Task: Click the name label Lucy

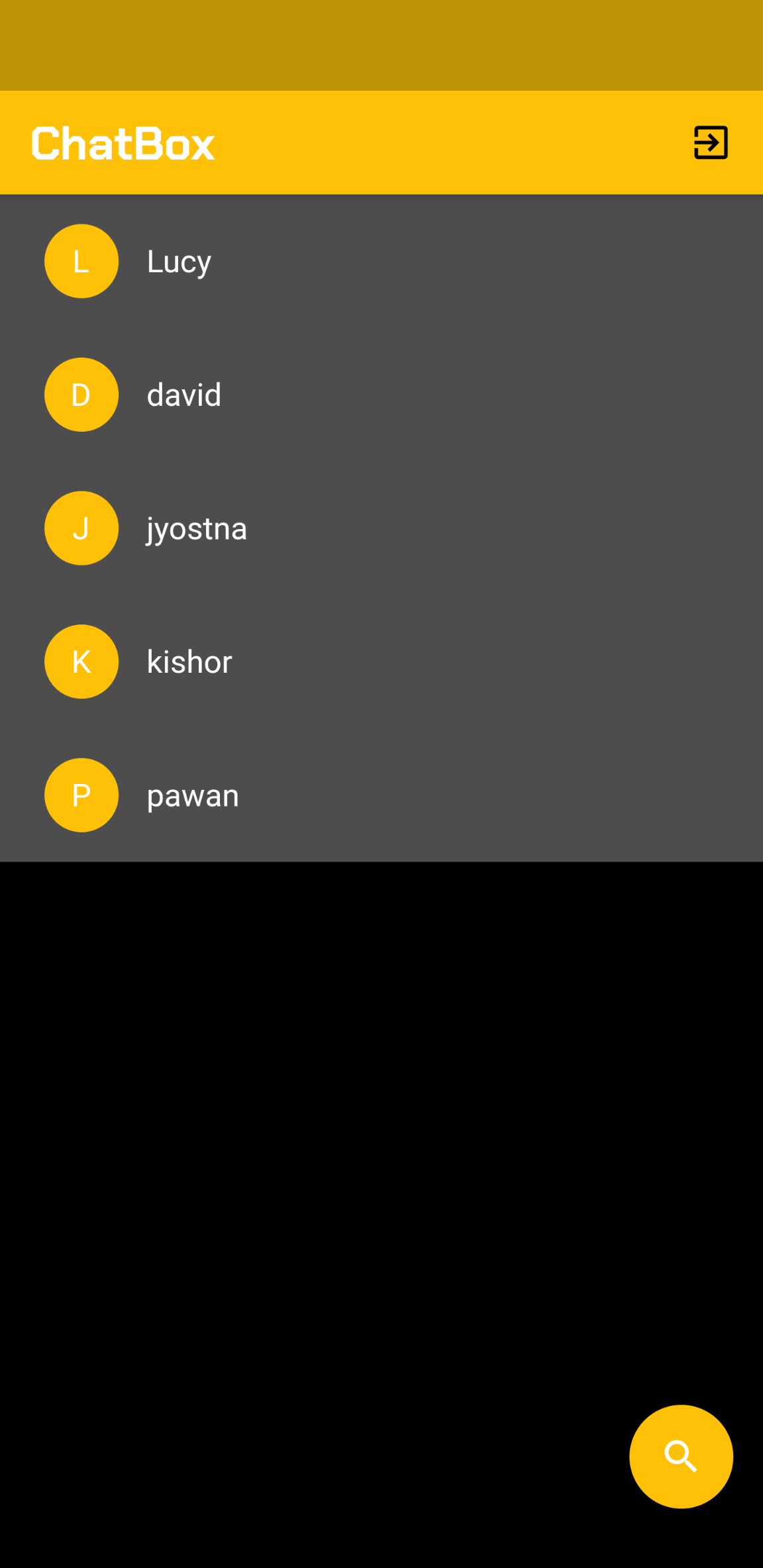Action: coord(178,261)
